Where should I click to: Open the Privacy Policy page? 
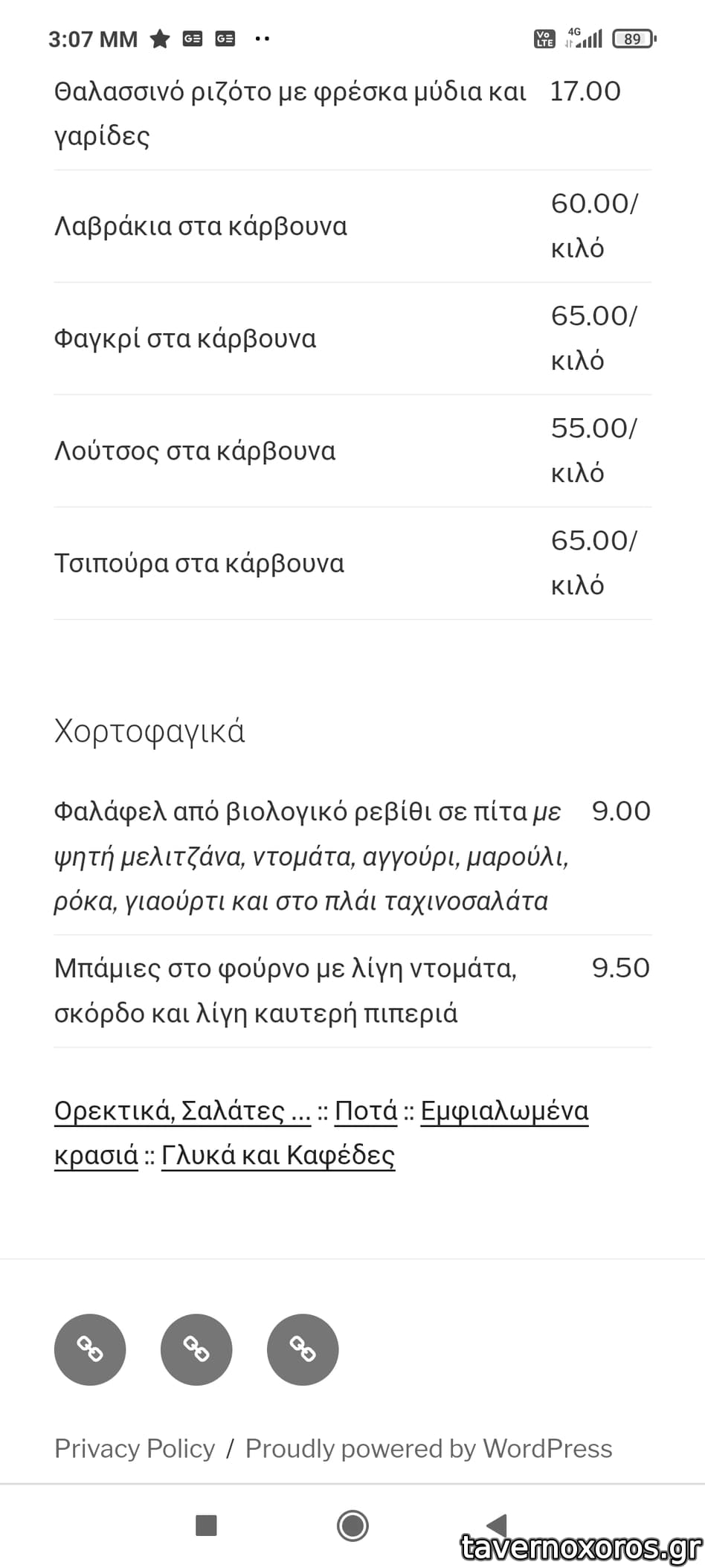(135, 1449)
